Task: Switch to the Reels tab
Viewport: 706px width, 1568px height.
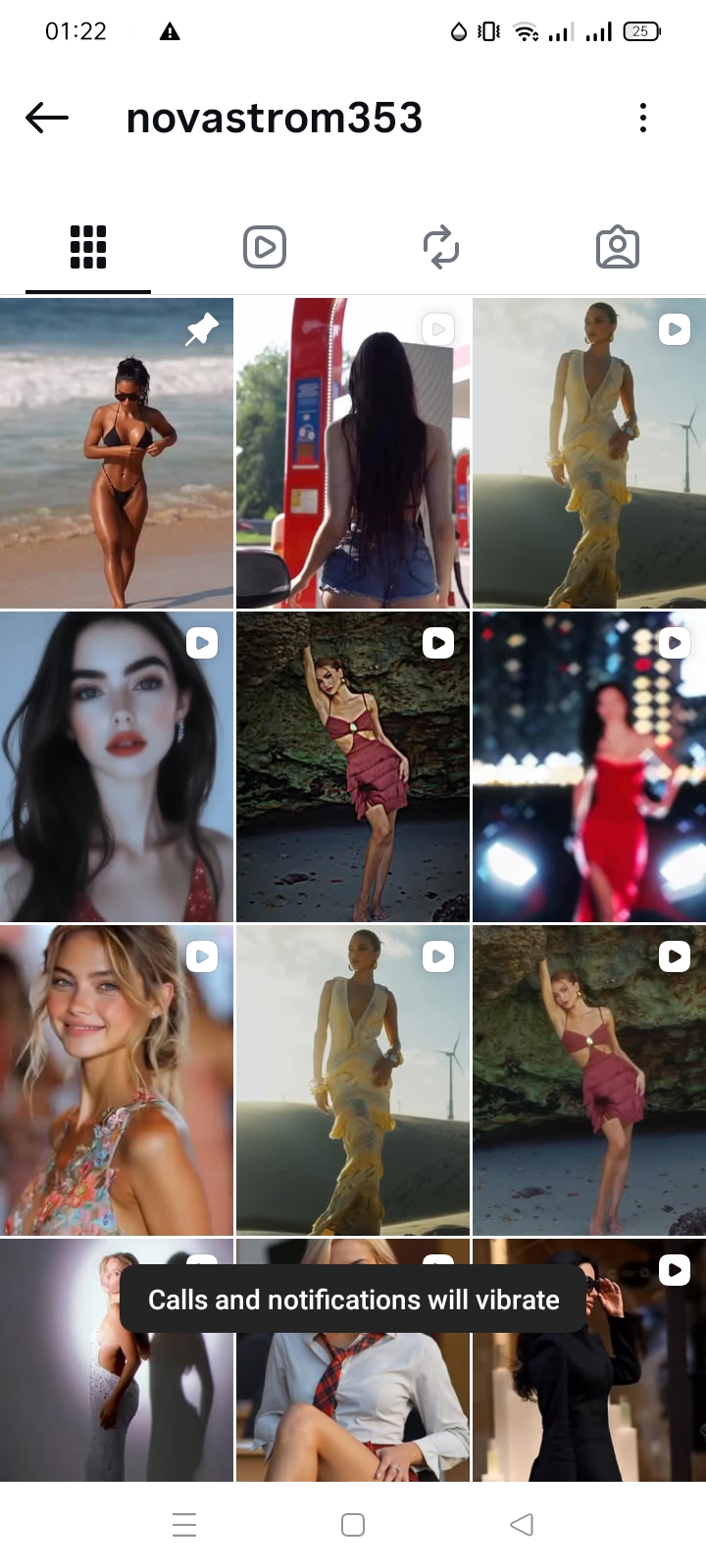Action: [x=264, y=248]
